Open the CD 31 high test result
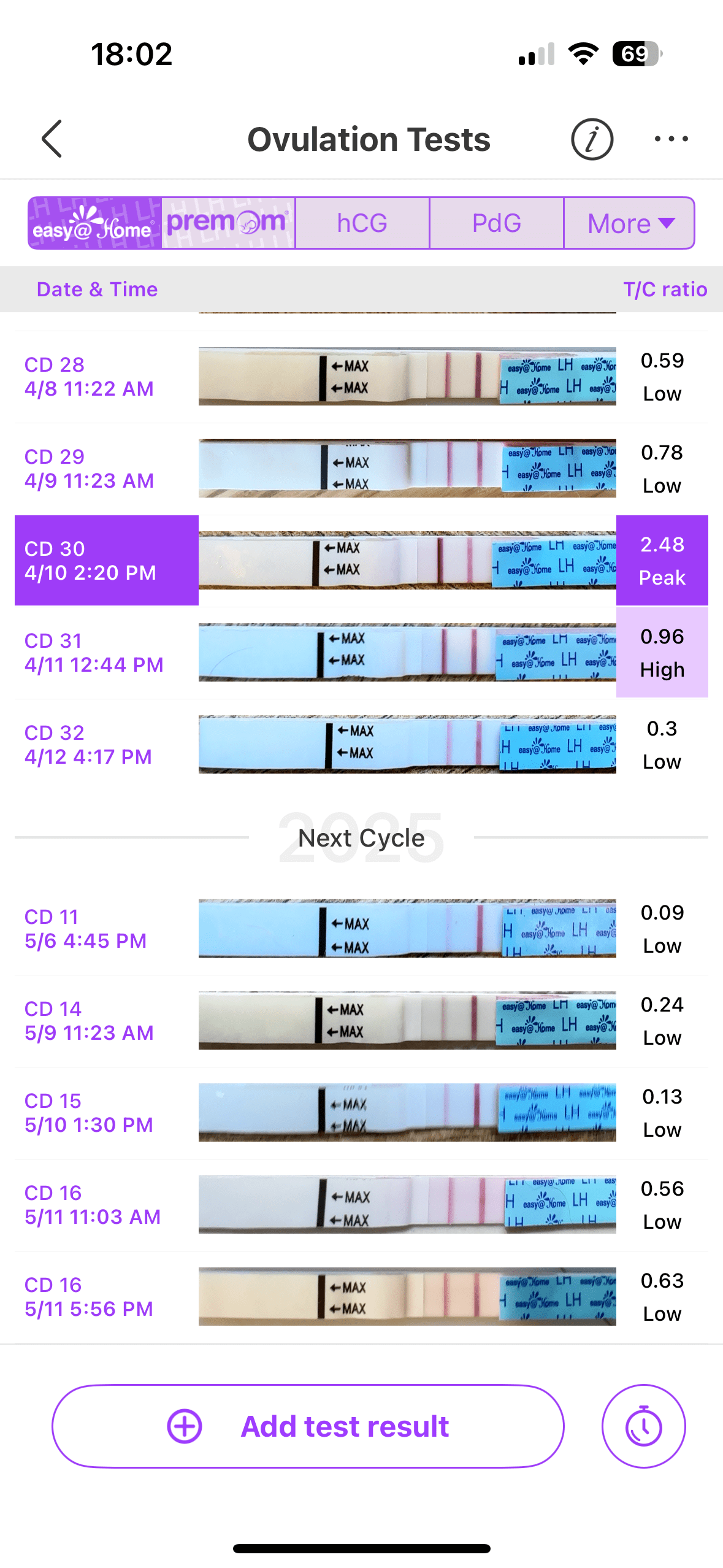 [x=361, y=653]
